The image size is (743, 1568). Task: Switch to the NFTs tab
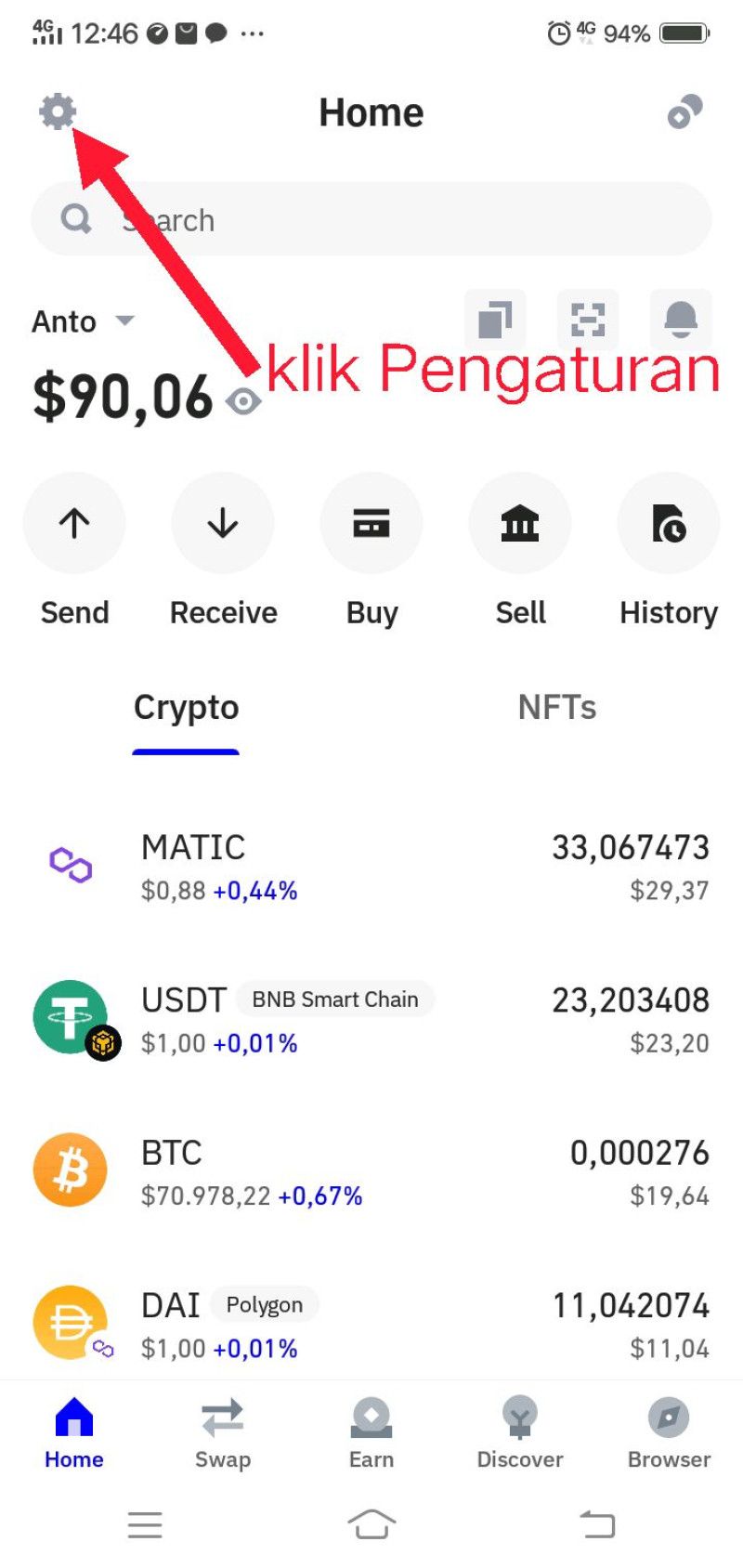coord(557,708)
